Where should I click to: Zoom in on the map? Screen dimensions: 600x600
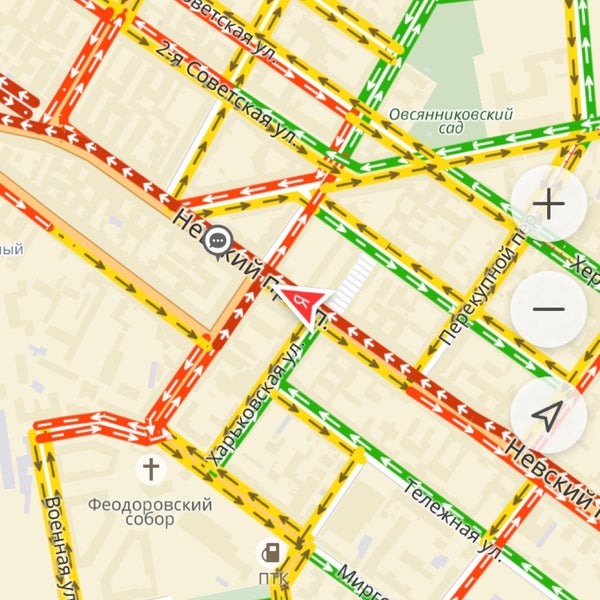click(548, 204)
